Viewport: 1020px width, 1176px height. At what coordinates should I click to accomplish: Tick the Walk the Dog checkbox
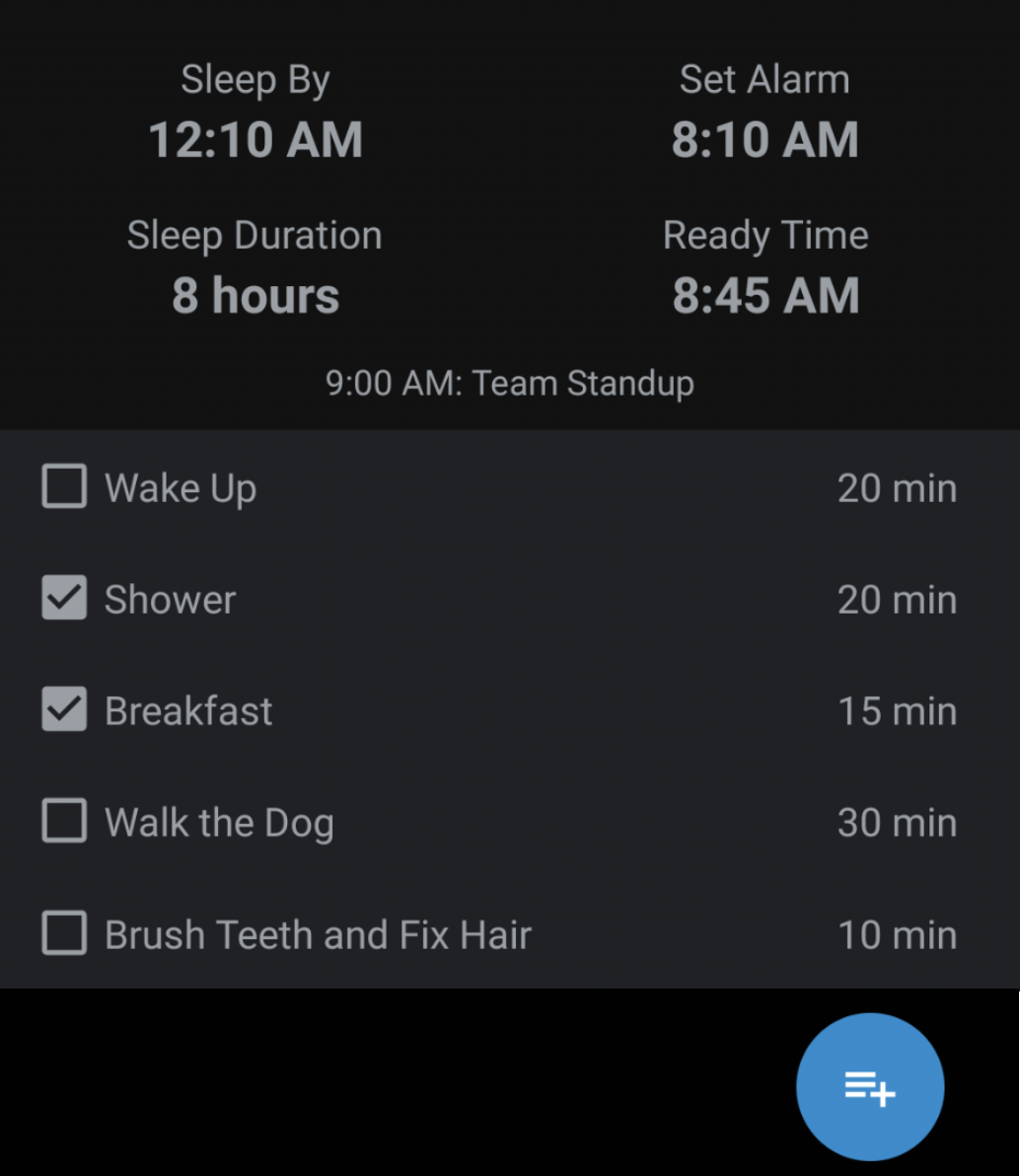(x=64, y=822)
